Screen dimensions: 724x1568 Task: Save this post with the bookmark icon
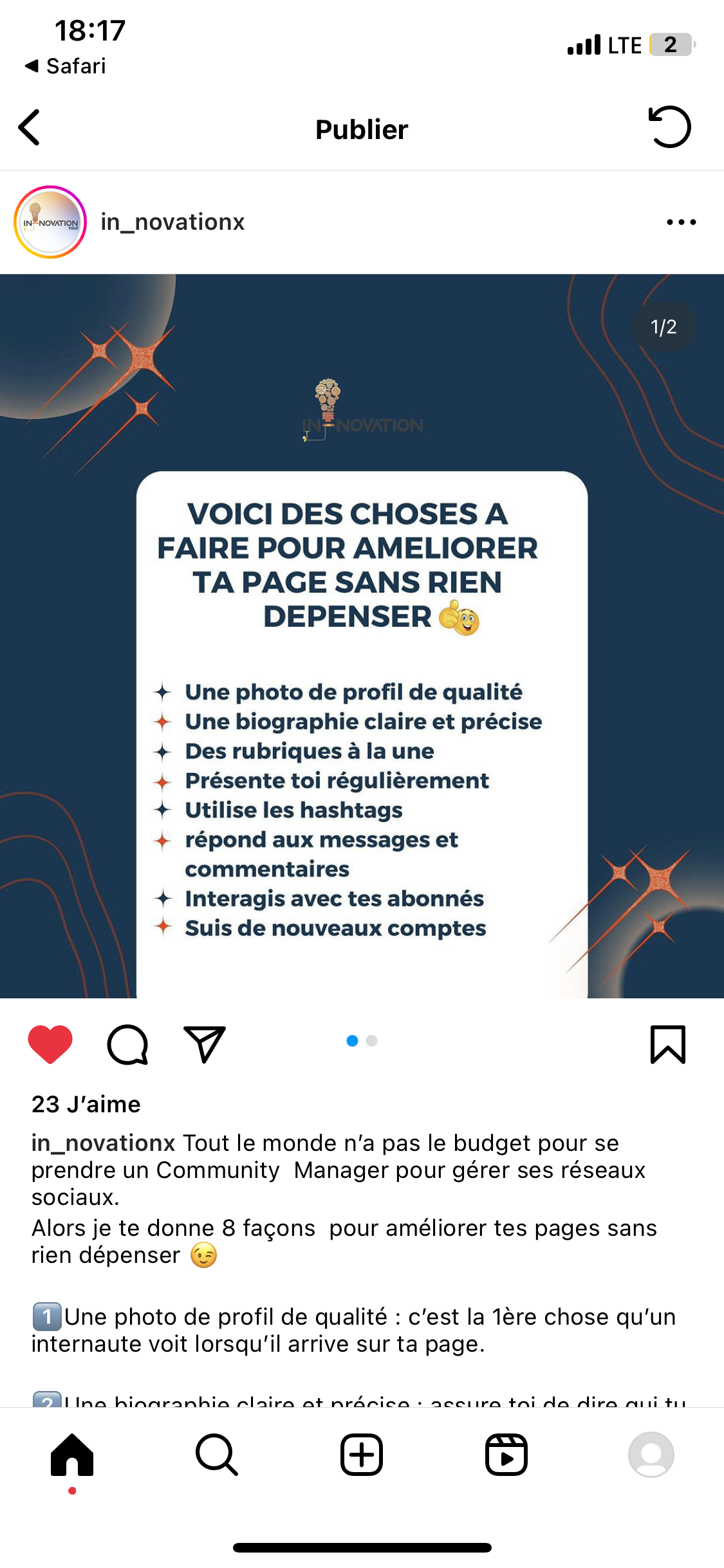tap(667, 1043)
